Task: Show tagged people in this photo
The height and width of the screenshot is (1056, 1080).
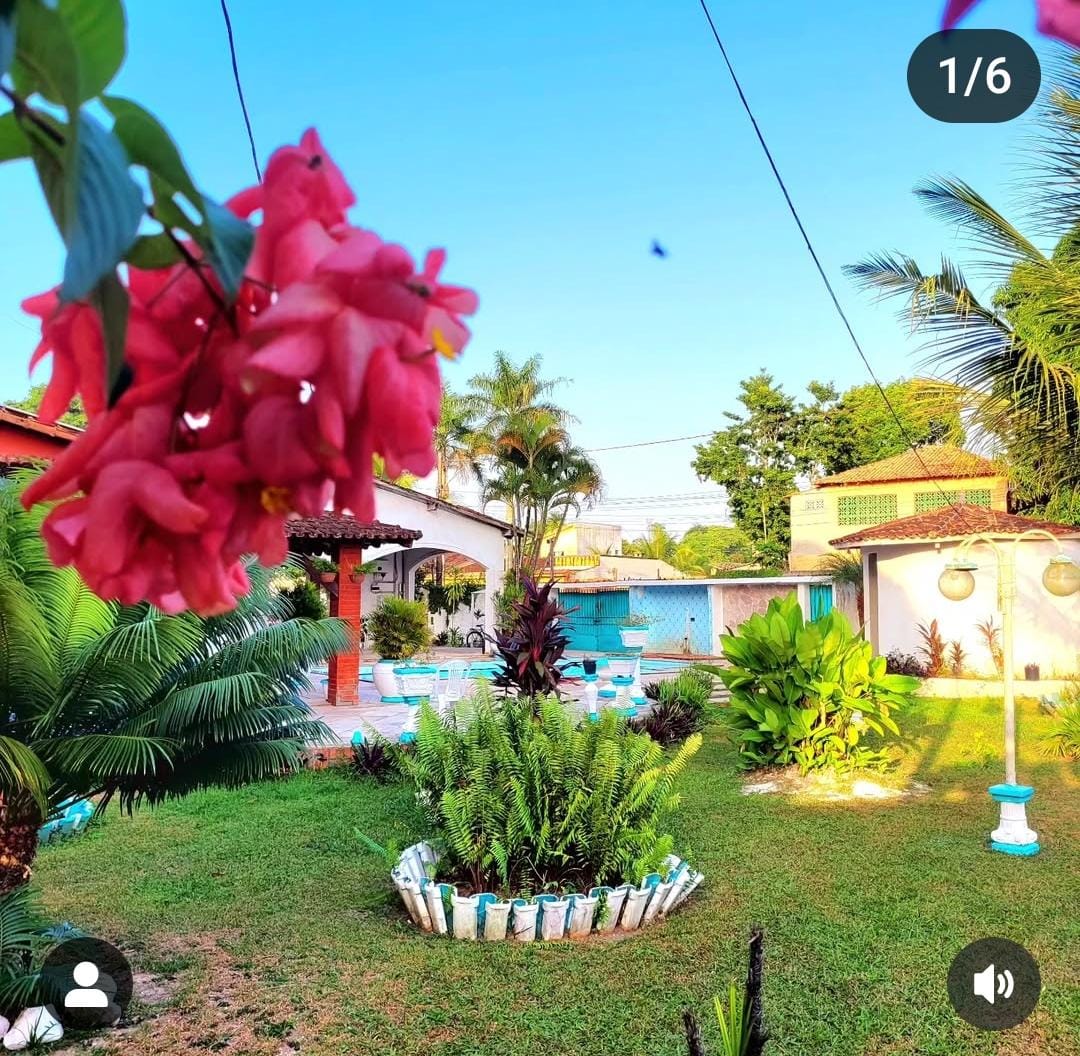Action: [87, 984]
